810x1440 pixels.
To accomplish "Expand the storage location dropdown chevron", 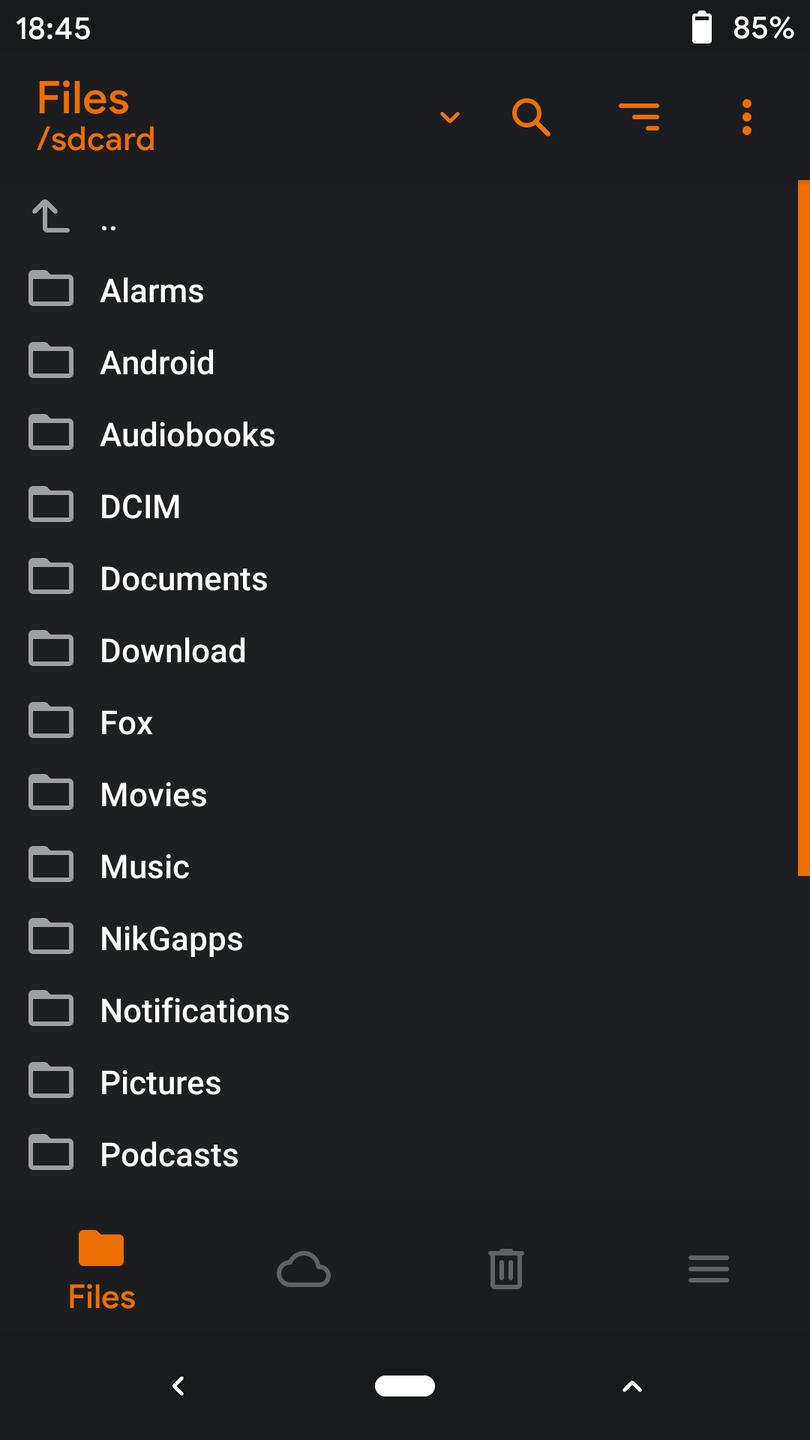I will pyautogui.click(x=449, y=117).
